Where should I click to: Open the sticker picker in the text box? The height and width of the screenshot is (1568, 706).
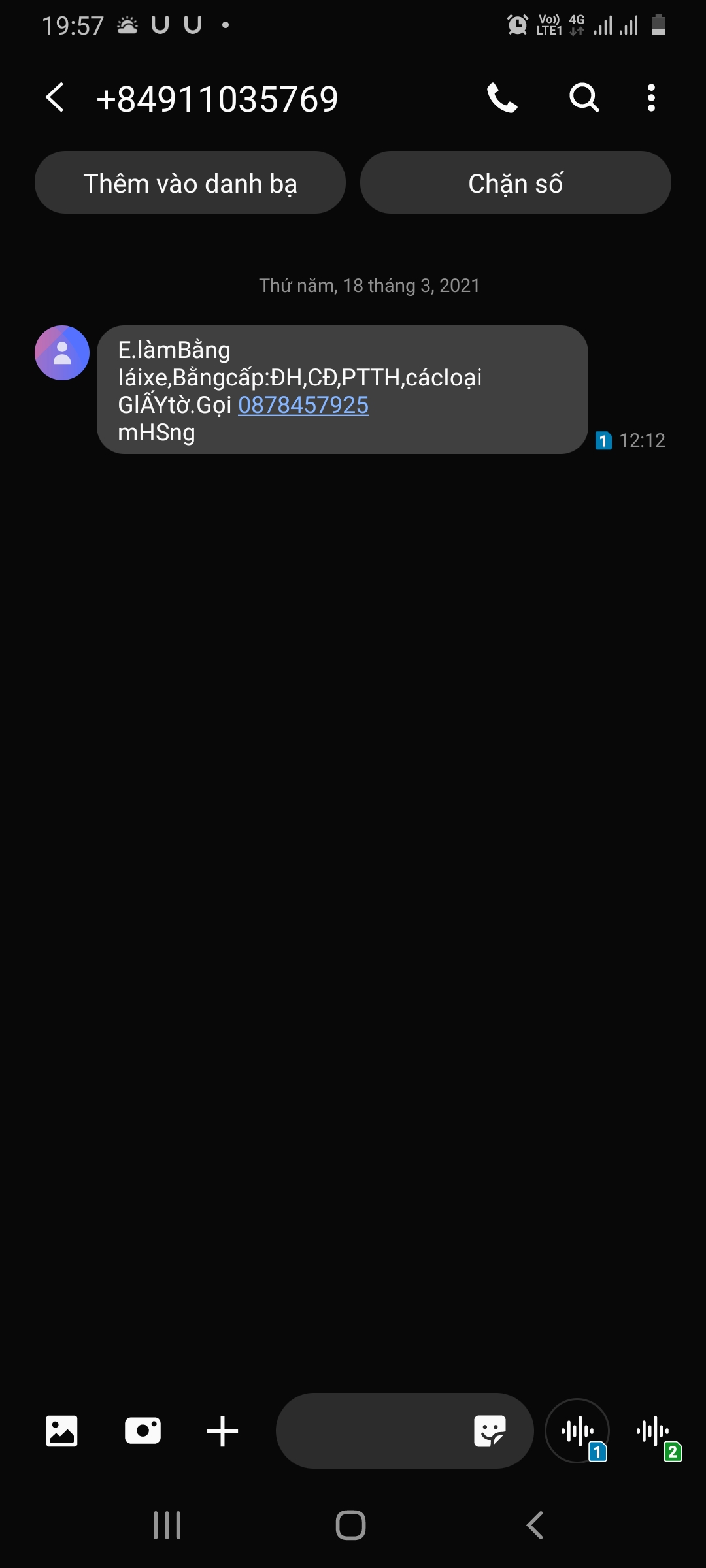pyautogui.click(x=490, y=1431)
